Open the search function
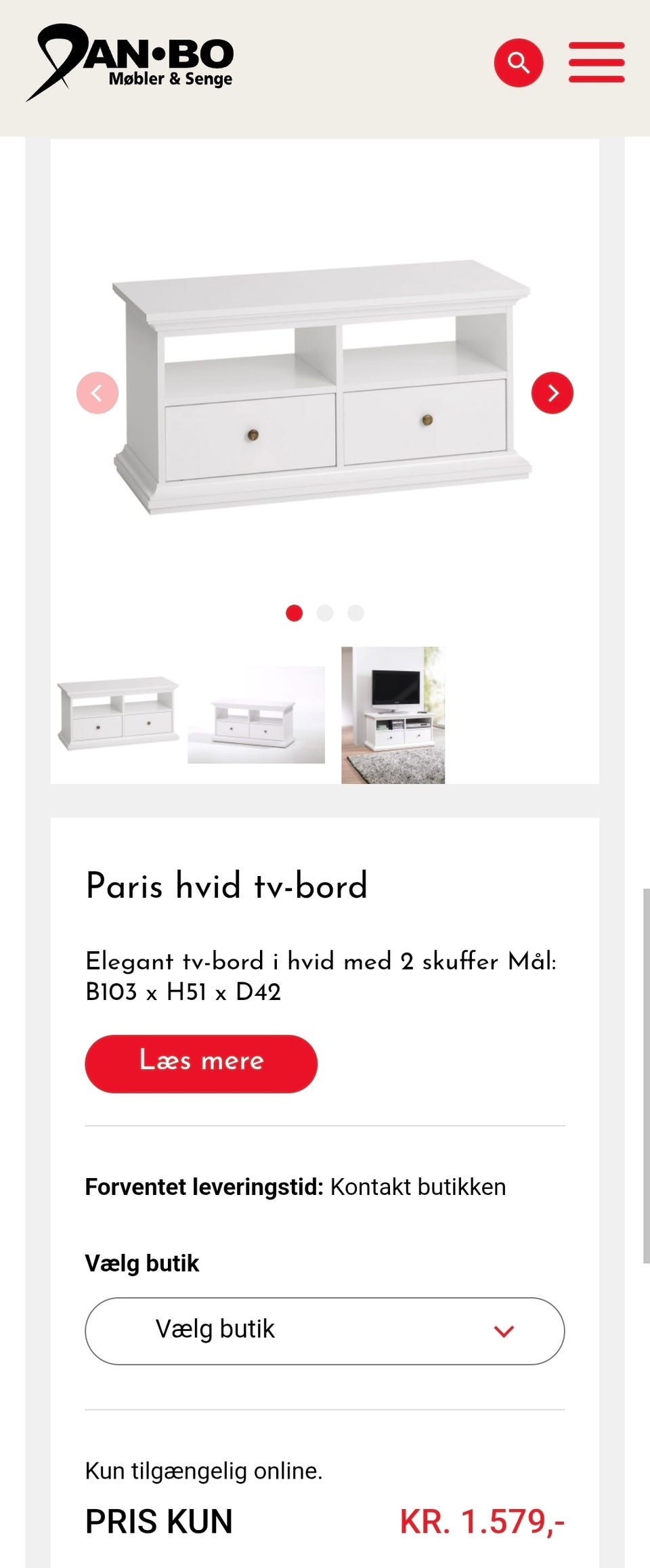Image resolution: width=650 pixels, height=1568 pixels. click(x=519, y=62)
